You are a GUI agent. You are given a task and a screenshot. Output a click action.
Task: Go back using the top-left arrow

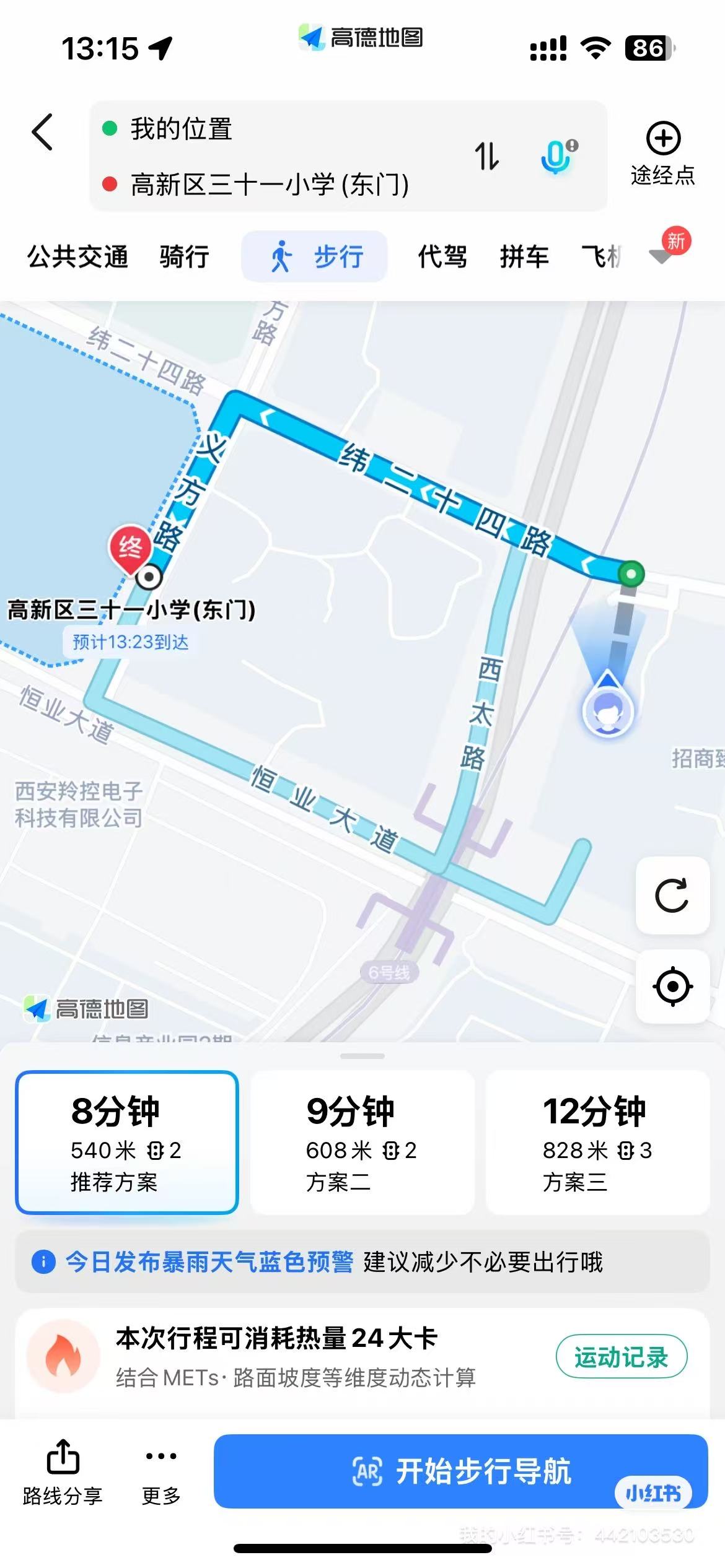point(42,131)
